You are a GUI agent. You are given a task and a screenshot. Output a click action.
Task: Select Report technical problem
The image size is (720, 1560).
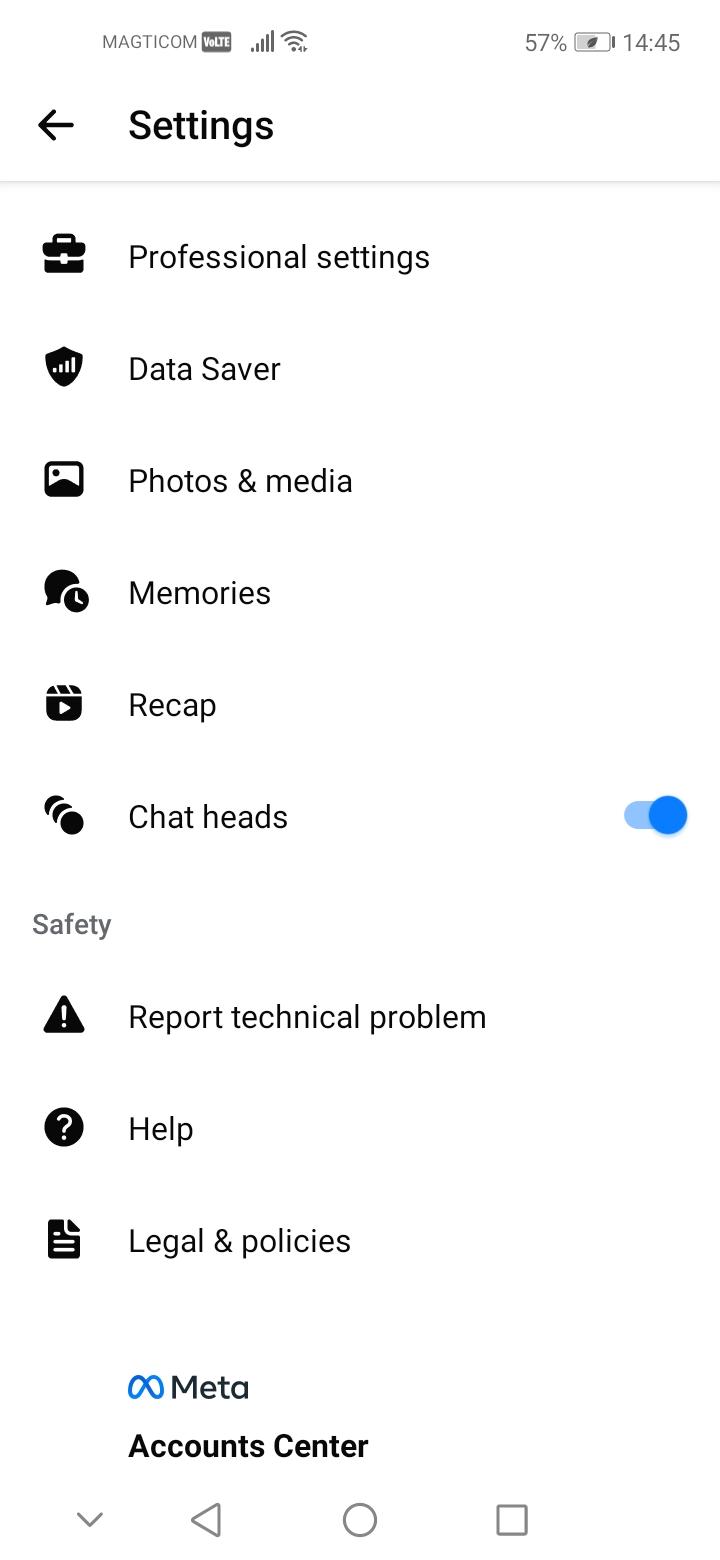360,1017
